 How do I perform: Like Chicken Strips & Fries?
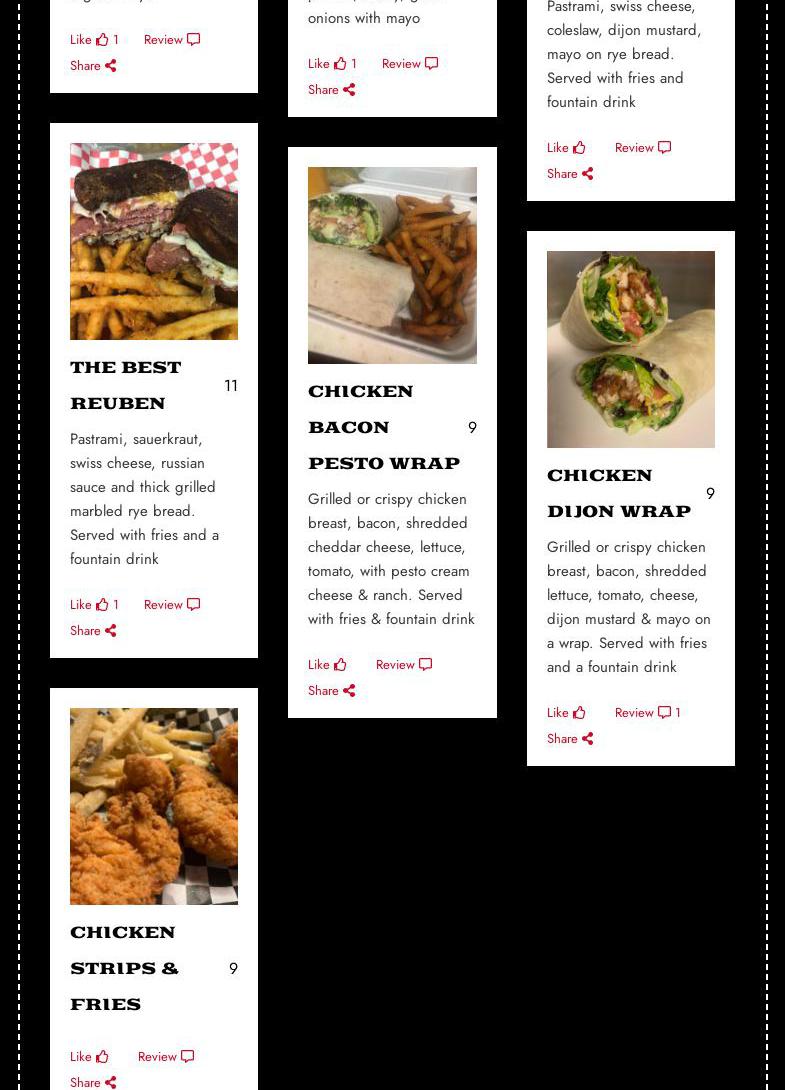coord(90,1056)
